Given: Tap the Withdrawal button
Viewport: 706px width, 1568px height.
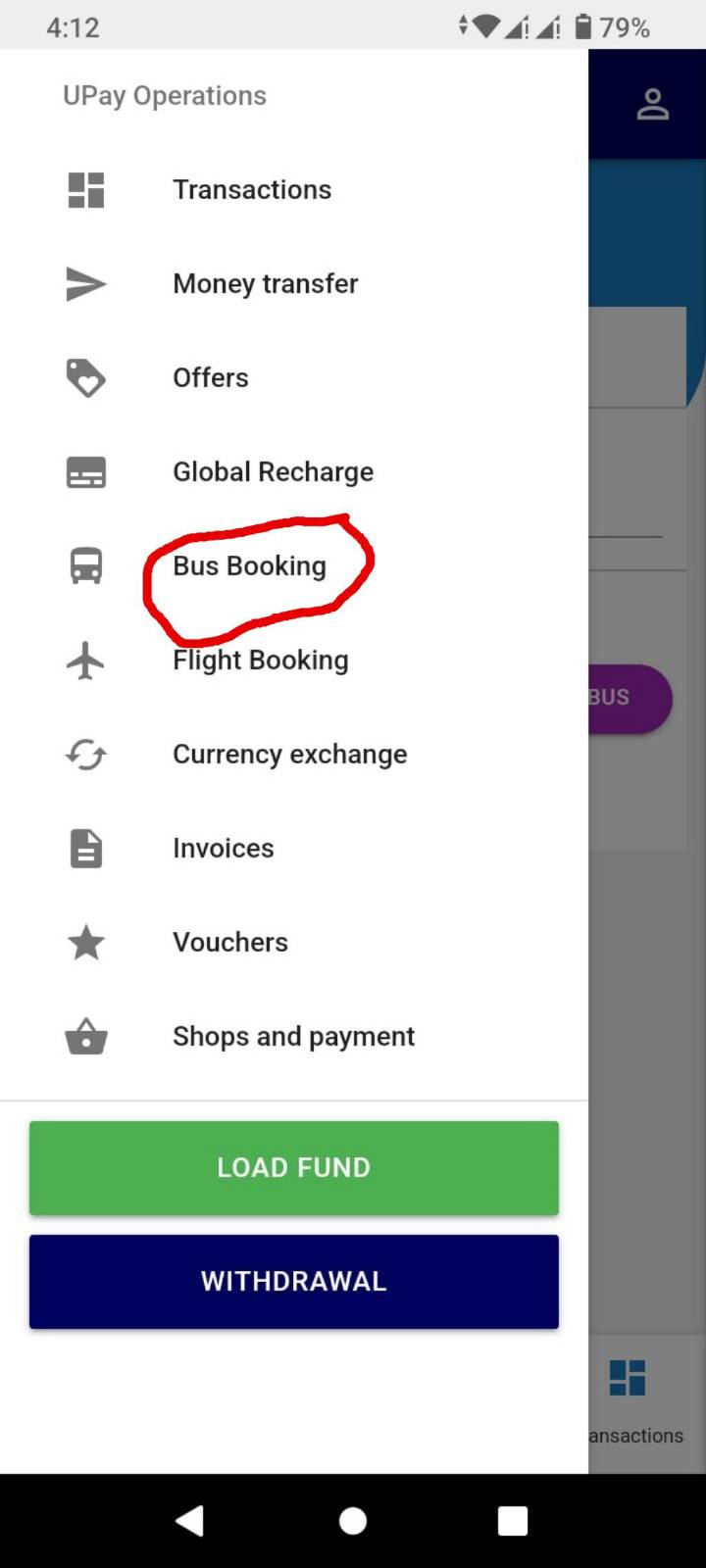Looking at the screenshot, I should (x=294, y=1282).
